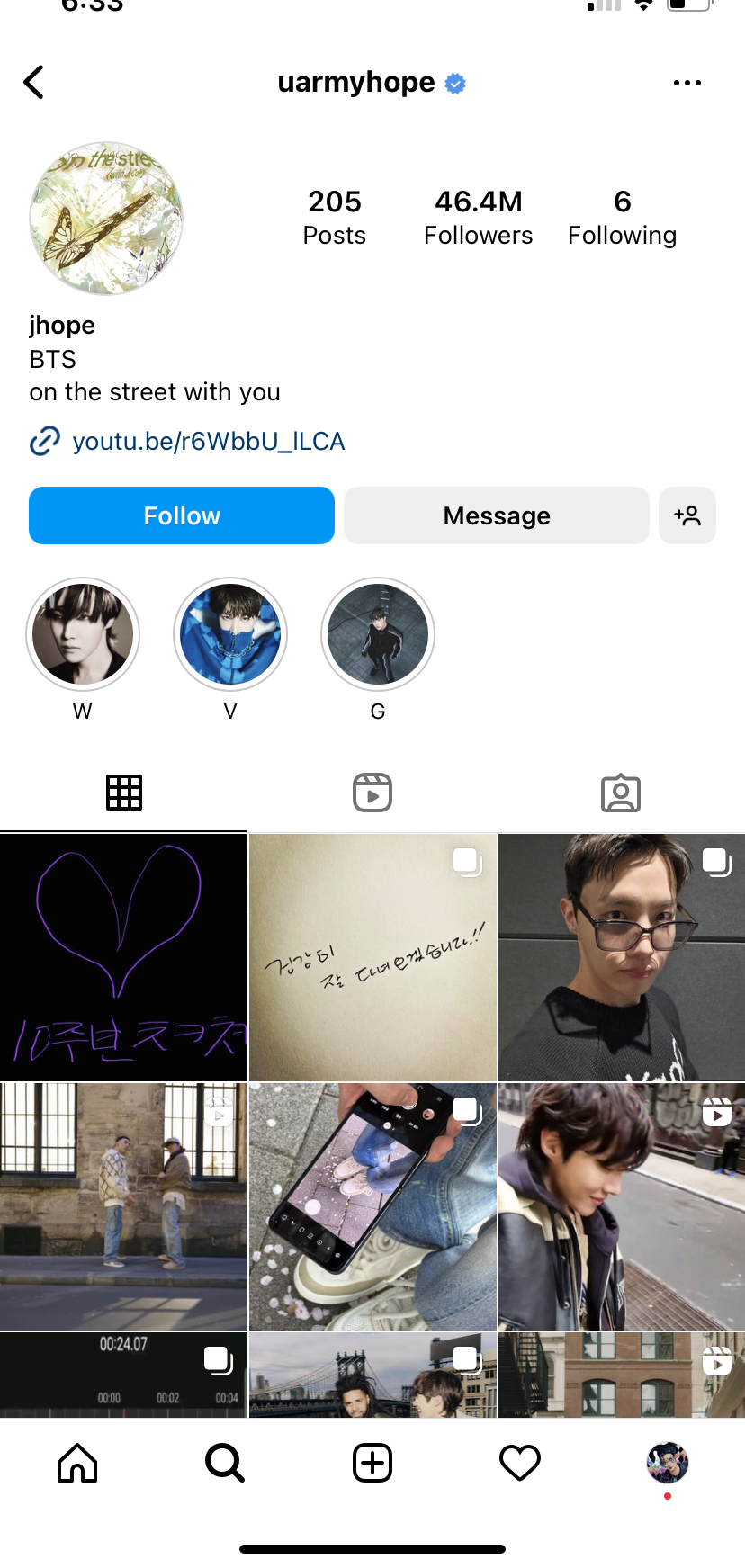This screenshot has height=1568, width=745.
Task: Open the story highlight labeled G
Action: (378, 634)
